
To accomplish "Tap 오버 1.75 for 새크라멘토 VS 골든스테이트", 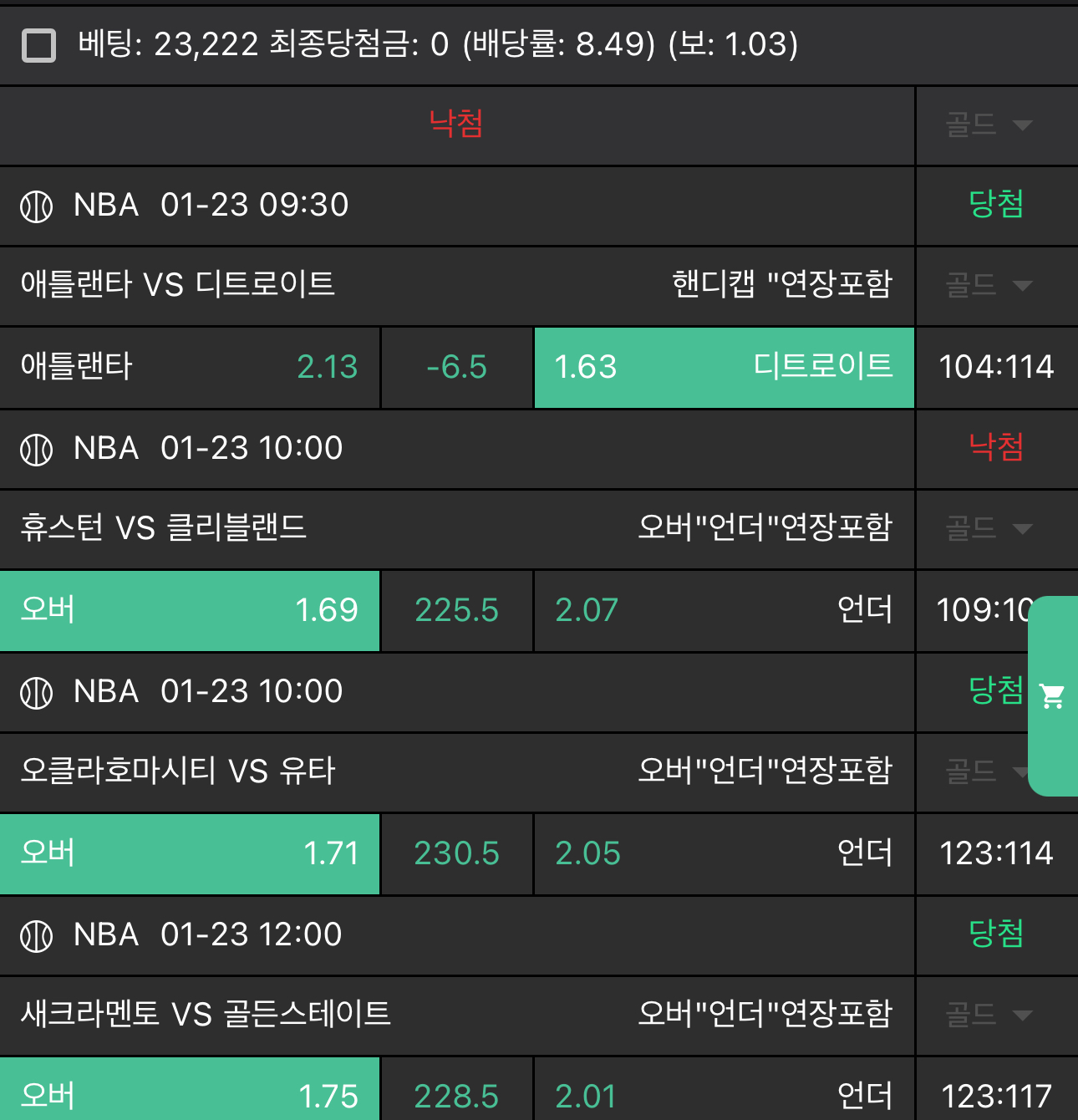I will (190, 1093).
